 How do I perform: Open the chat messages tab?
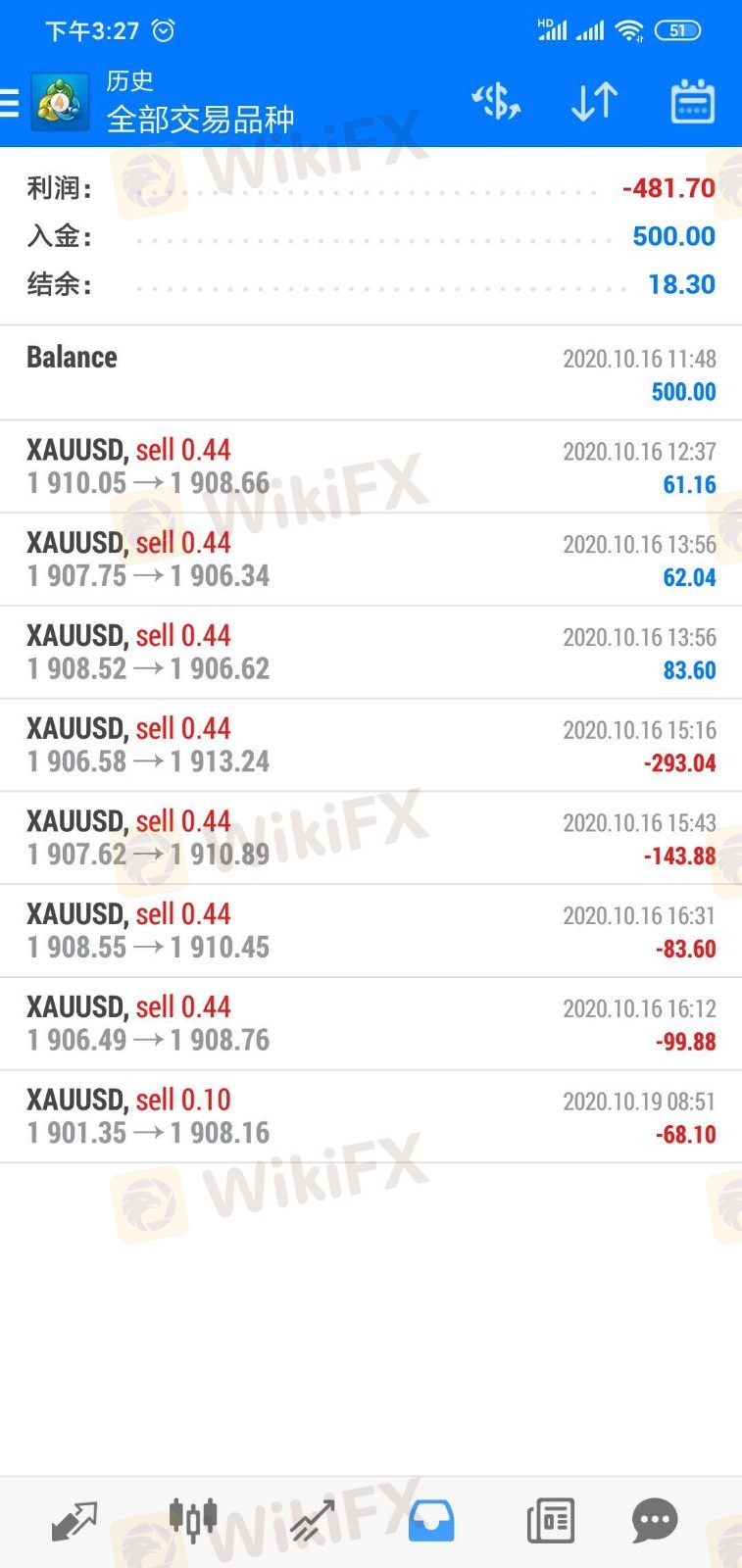coord(655,1521)
